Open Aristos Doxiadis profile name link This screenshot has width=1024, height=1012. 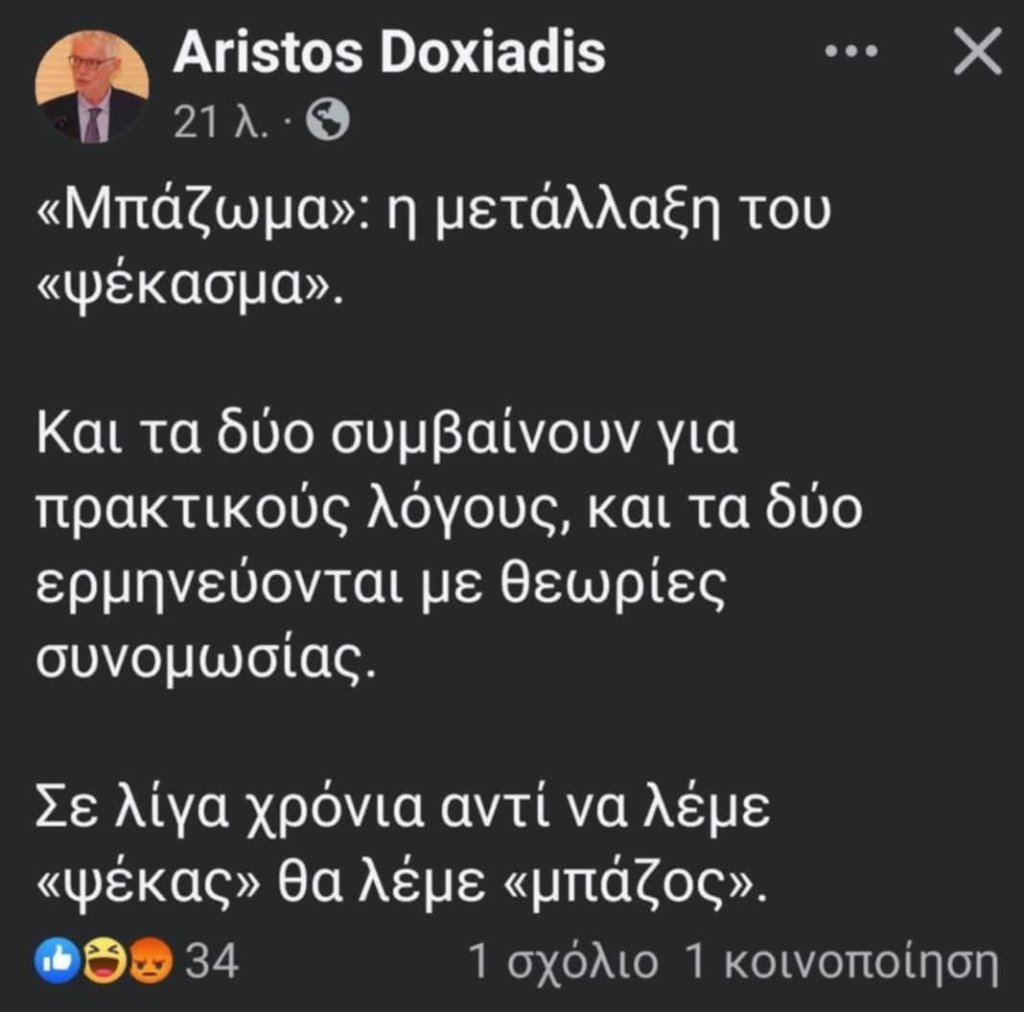389,53
